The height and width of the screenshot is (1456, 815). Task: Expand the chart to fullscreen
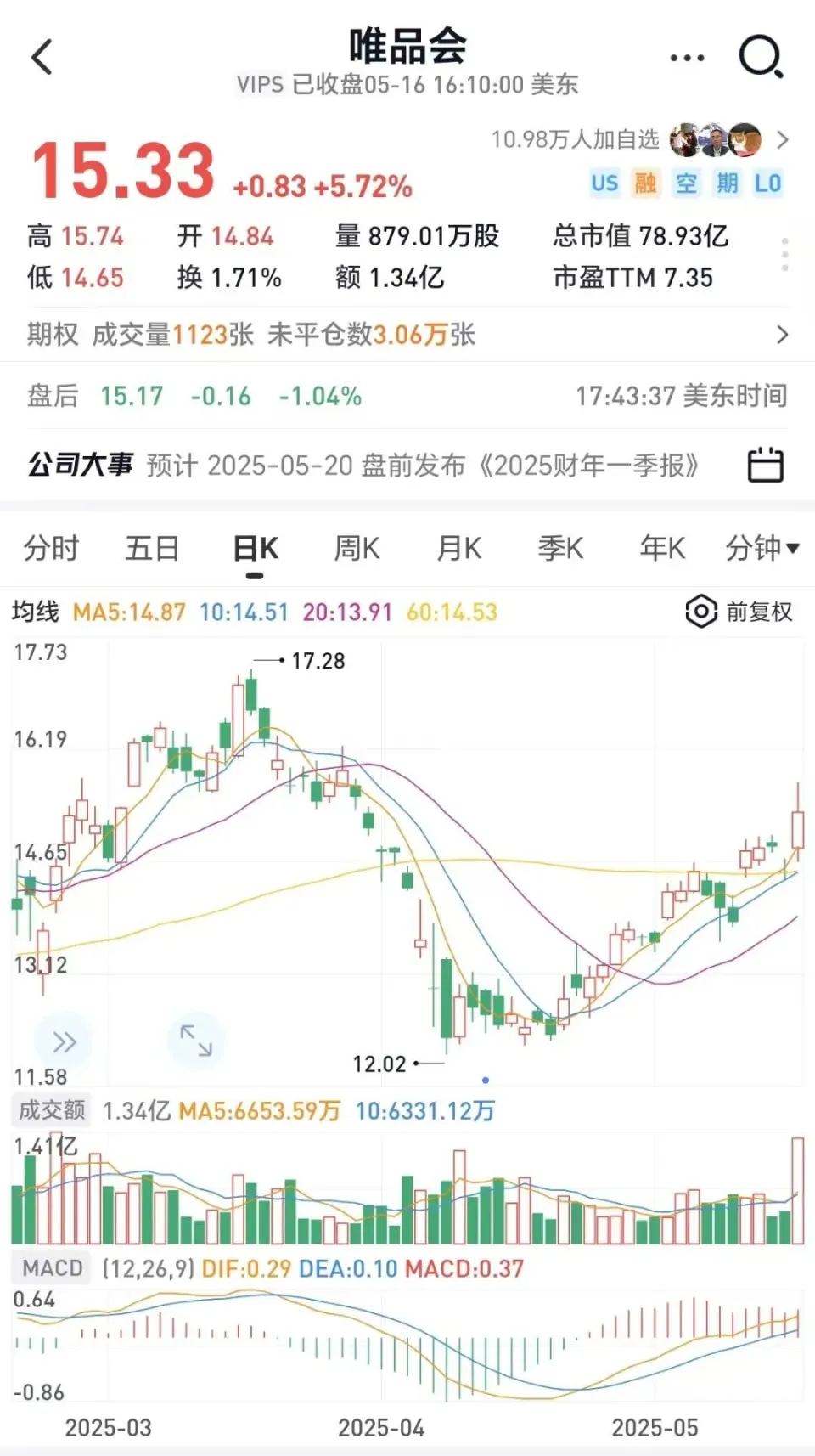point(196,1041)
